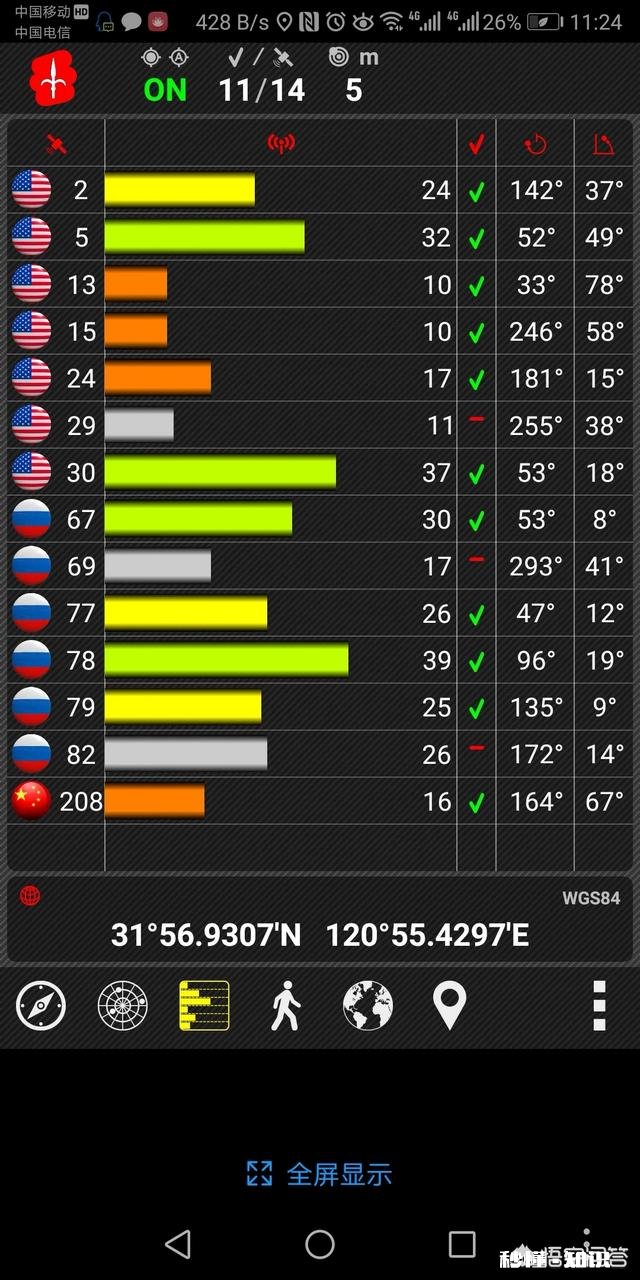Open the location pin tab
640x1280 pixels.
[450, 1006]
